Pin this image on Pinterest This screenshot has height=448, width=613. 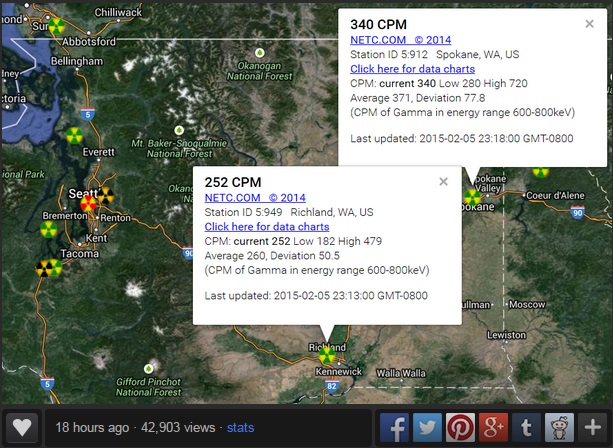point(461,428)
